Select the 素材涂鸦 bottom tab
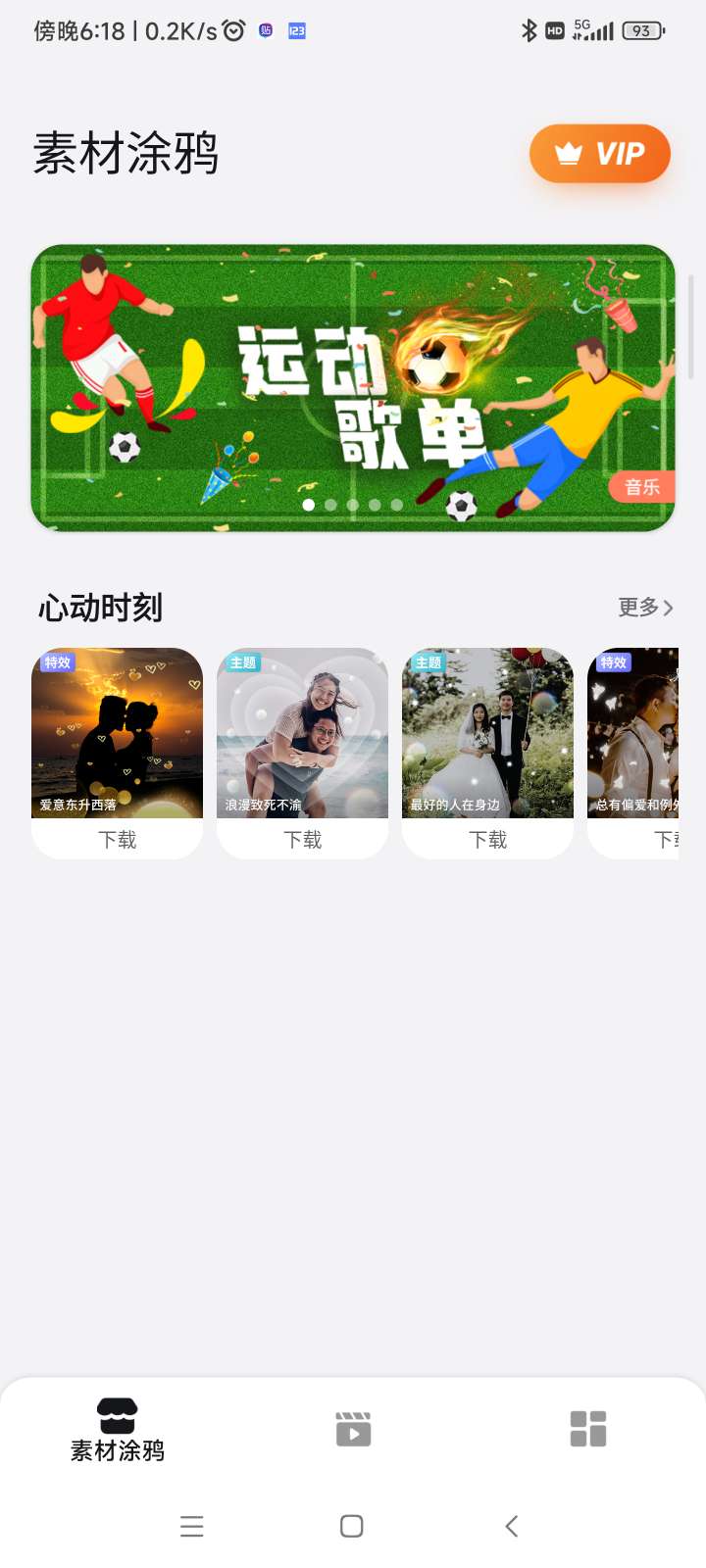 117,1431
